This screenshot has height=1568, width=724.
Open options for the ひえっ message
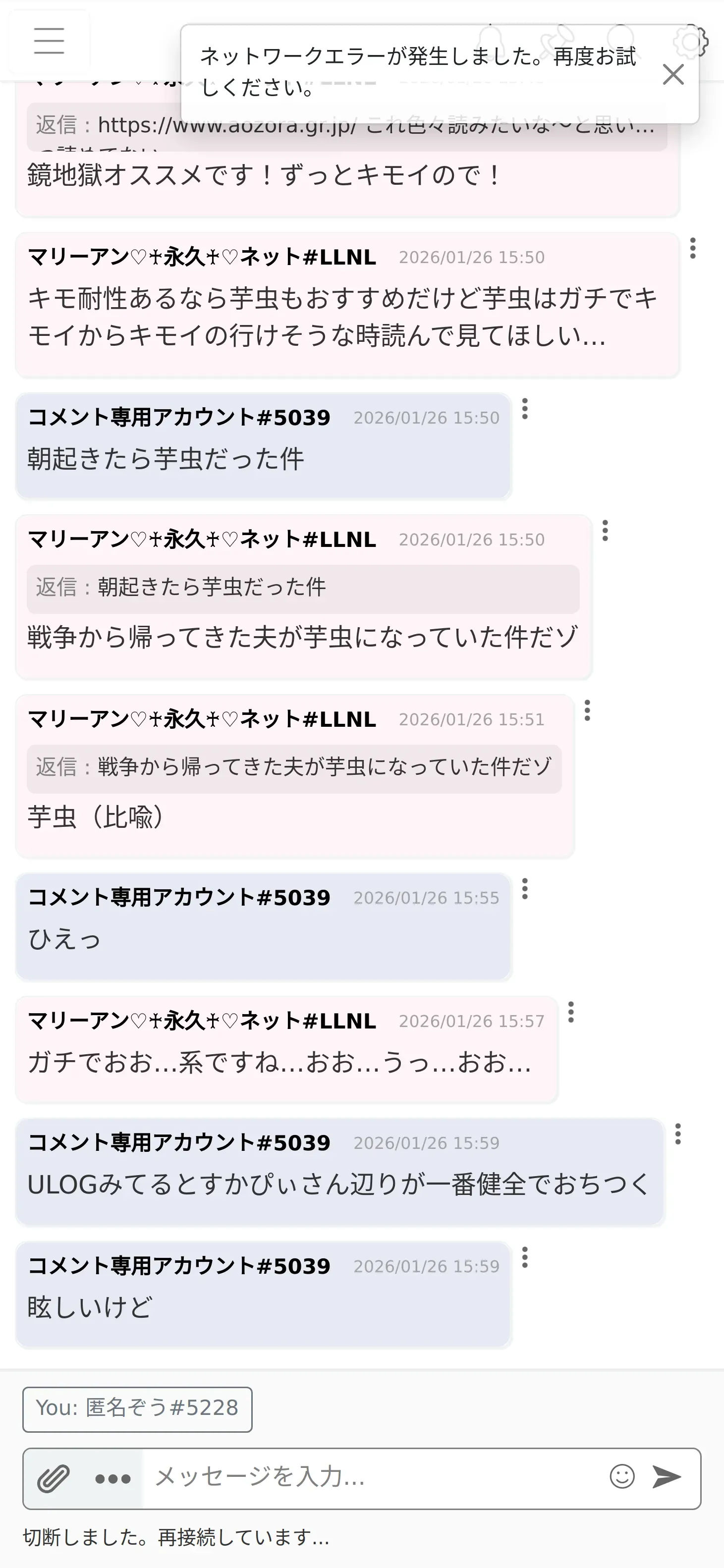[x=525, y=889]
